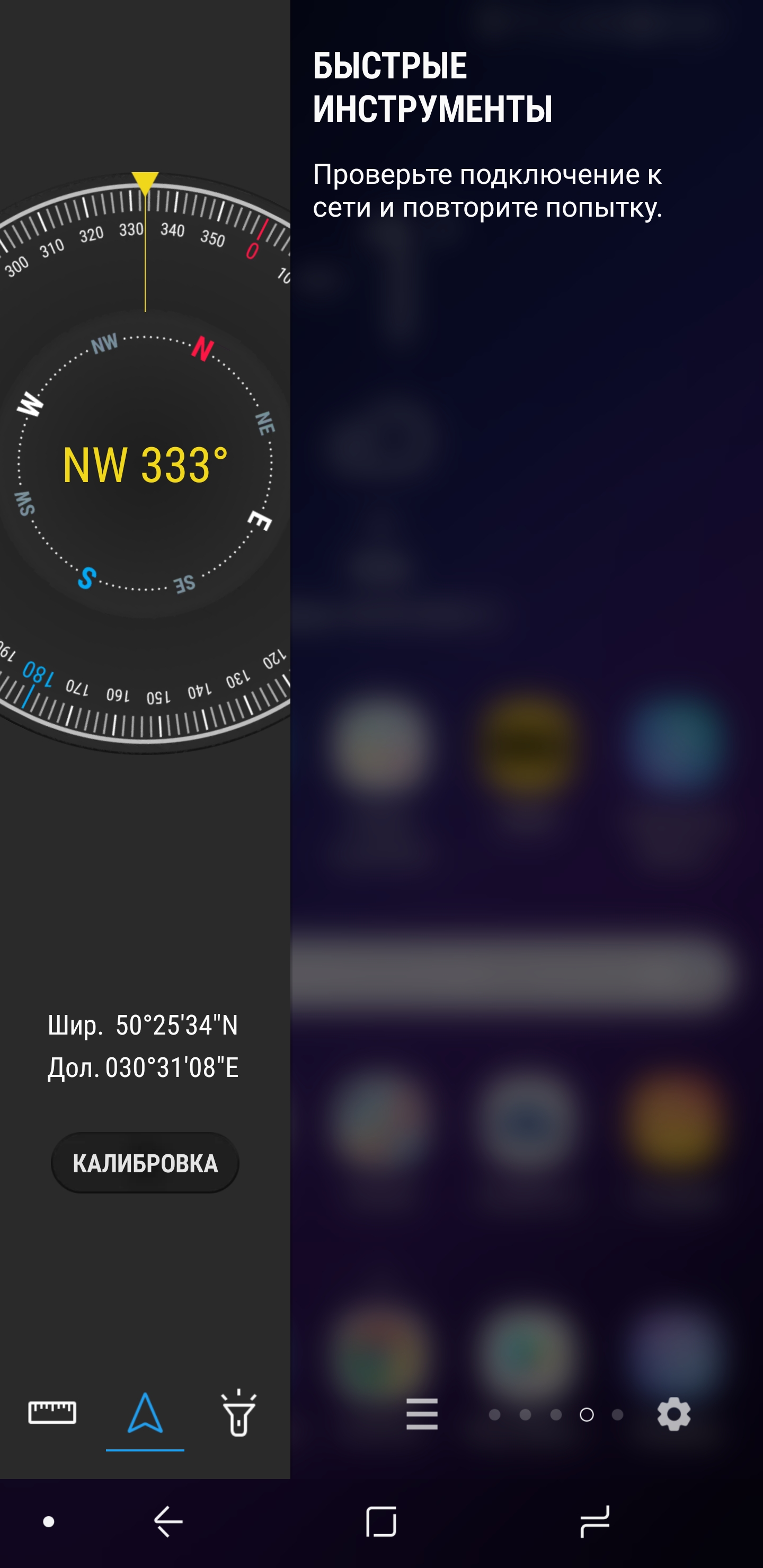Image resolution: width=763 pixels, height=1568 pixels.
Task: Open edge panel settings gear
Action: pos(673,1413)
